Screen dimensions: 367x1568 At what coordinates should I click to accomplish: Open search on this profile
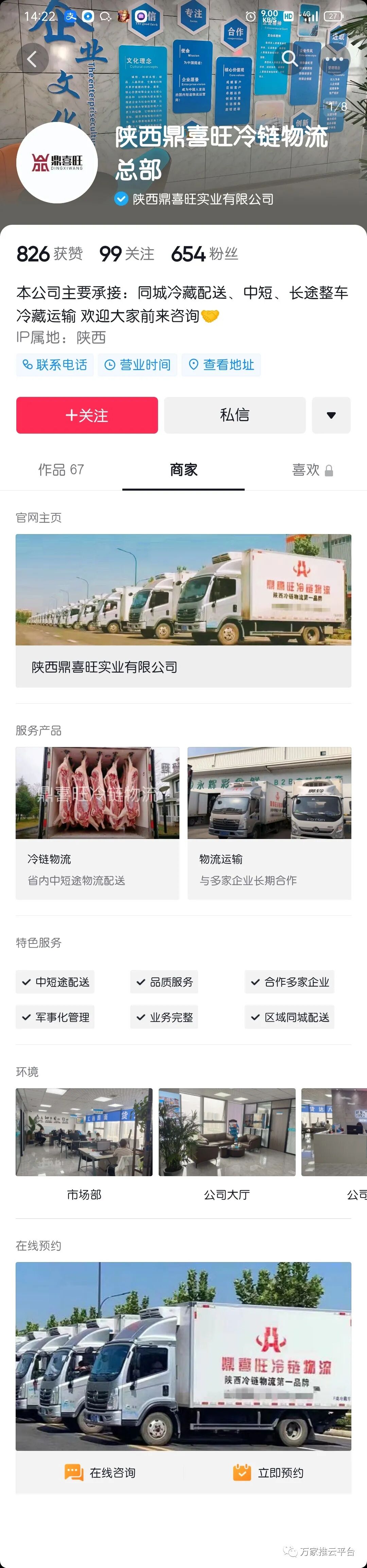click(290, 59)
